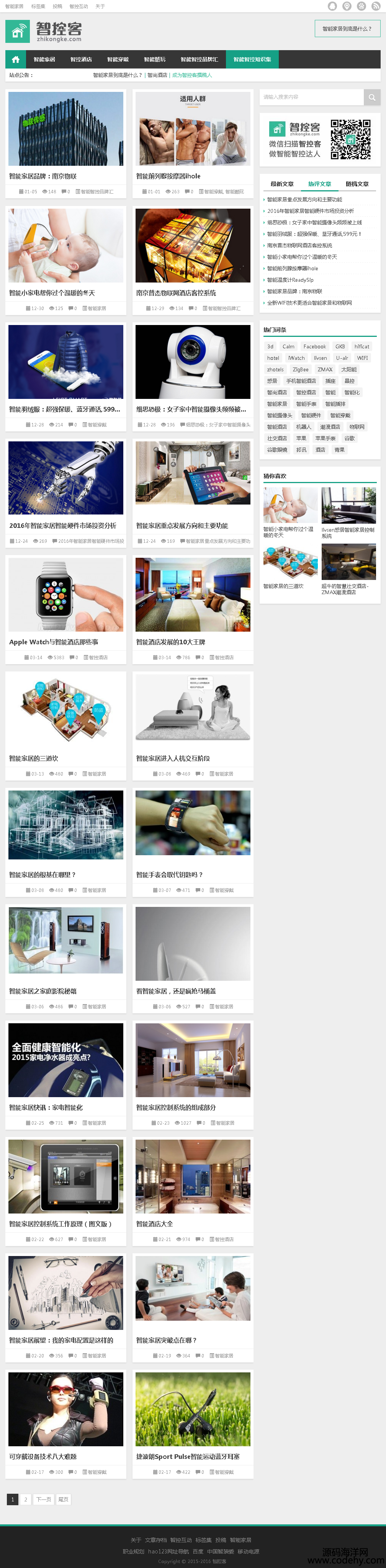Tap the Facebook tag chip
The height and width of the screenshot is (1568, 386).
[315, 346]
